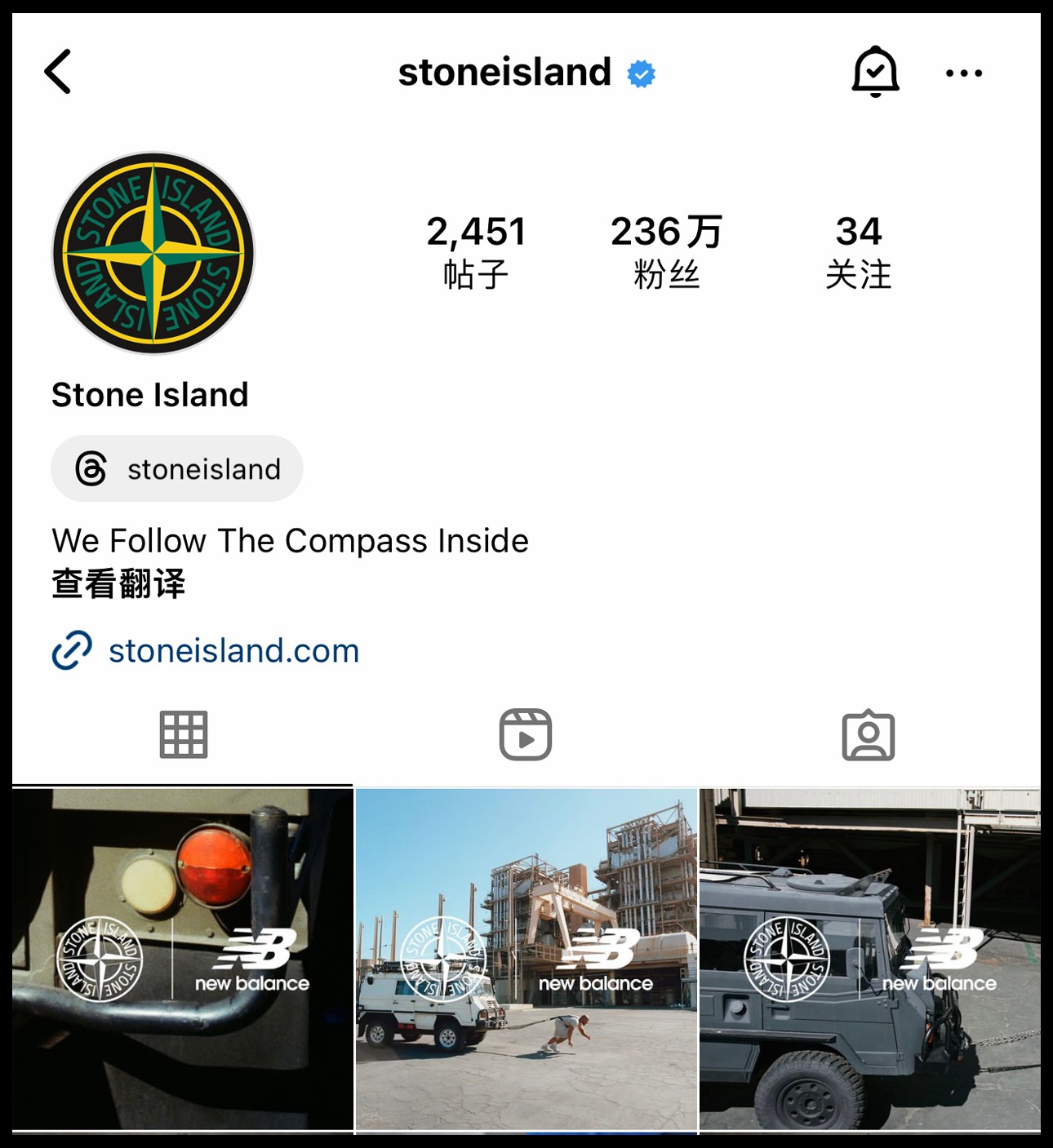Switch to the Reels tab
The height and width of the screenshot is (1148, 1053).
pyautogui.click(x=526, y=735)
